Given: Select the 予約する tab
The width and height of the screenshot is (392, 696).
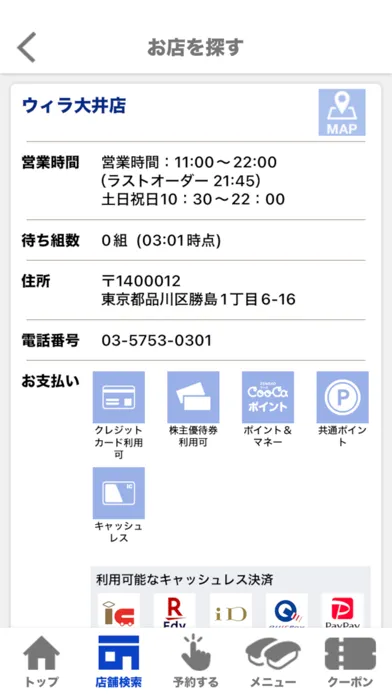Looking at the screenshot, I should click(196, 661).
